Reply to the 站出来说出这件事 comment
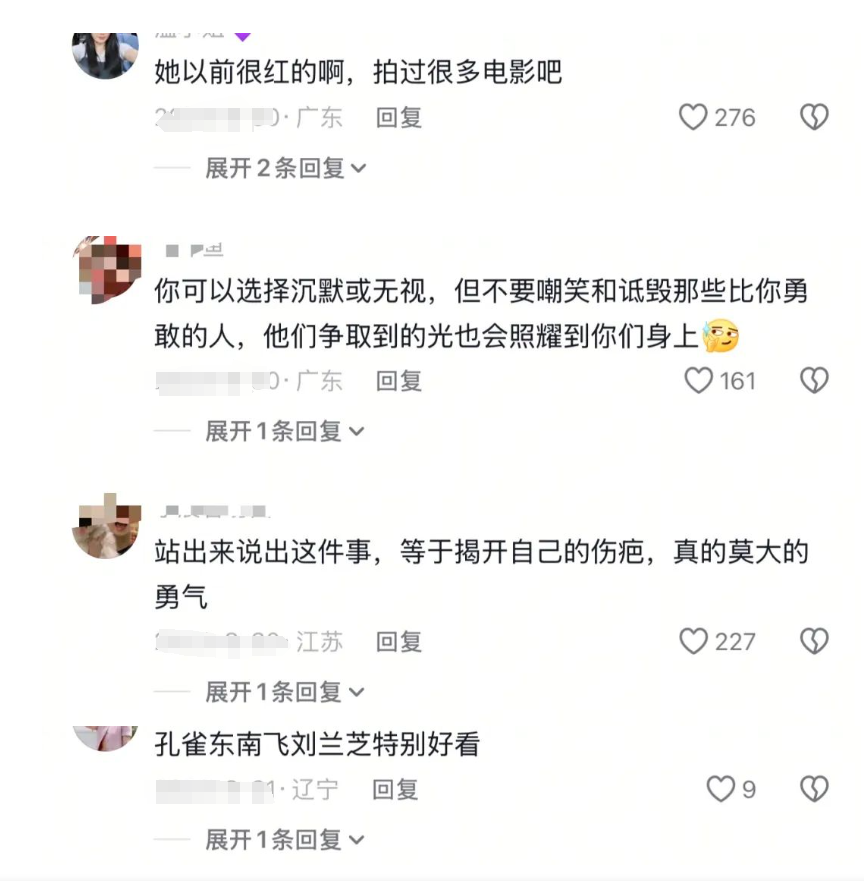 click(399, 642)
